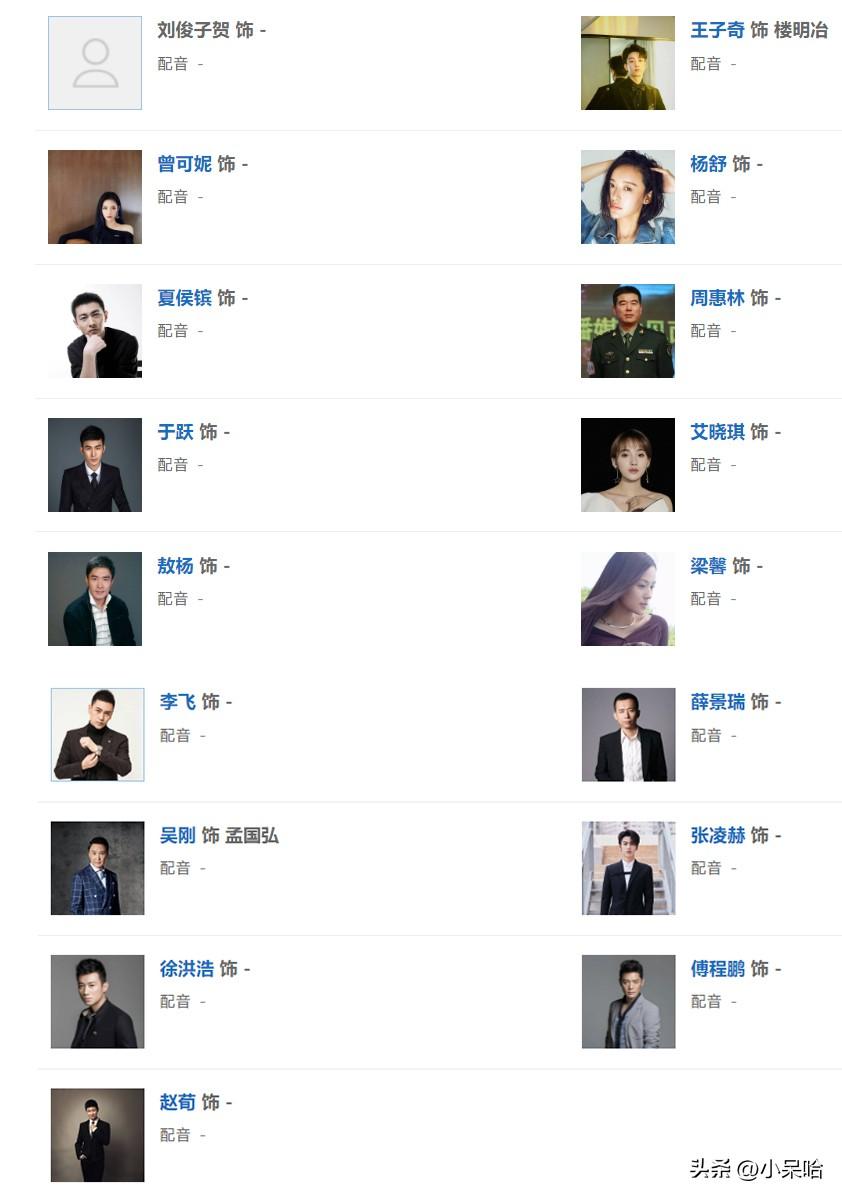The image size is (842, 1198).
Task: Open the placeholder avatar beside 刘俊子贺
Action: (95, 63)
